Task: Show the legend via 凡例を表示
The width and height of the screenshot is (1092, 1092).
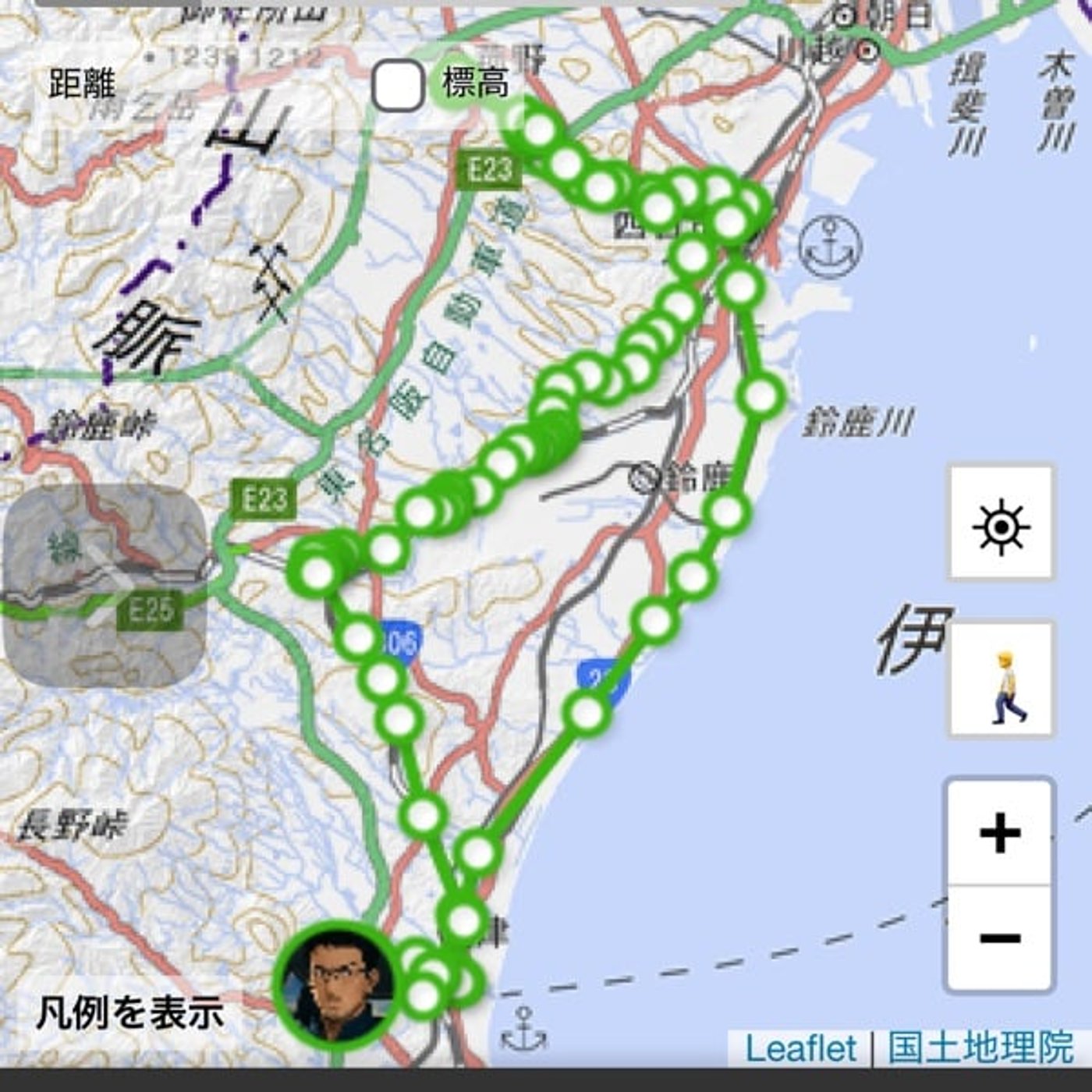Action: click(130, 1013)
